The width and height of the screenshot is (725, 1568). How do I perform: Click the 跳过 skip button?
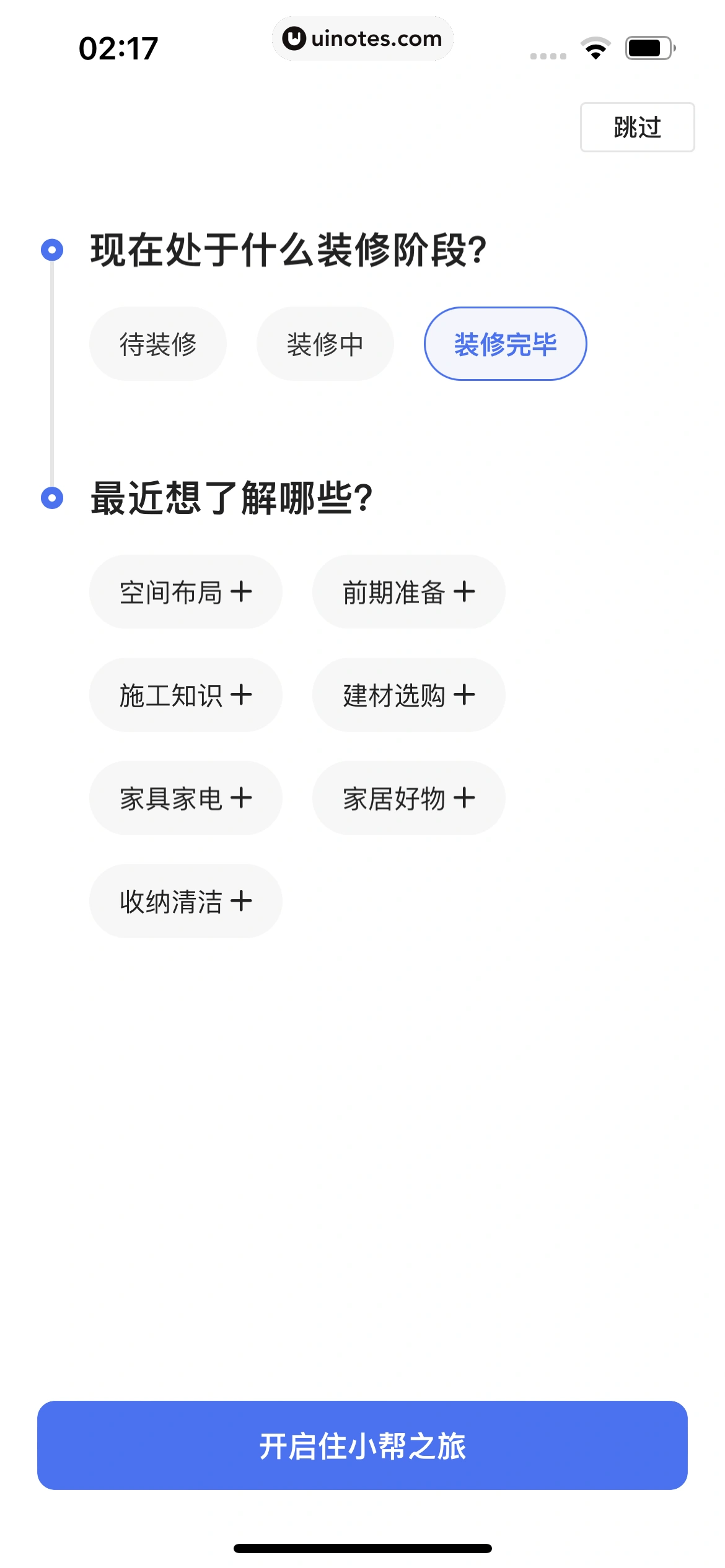(x=636, y=127)
